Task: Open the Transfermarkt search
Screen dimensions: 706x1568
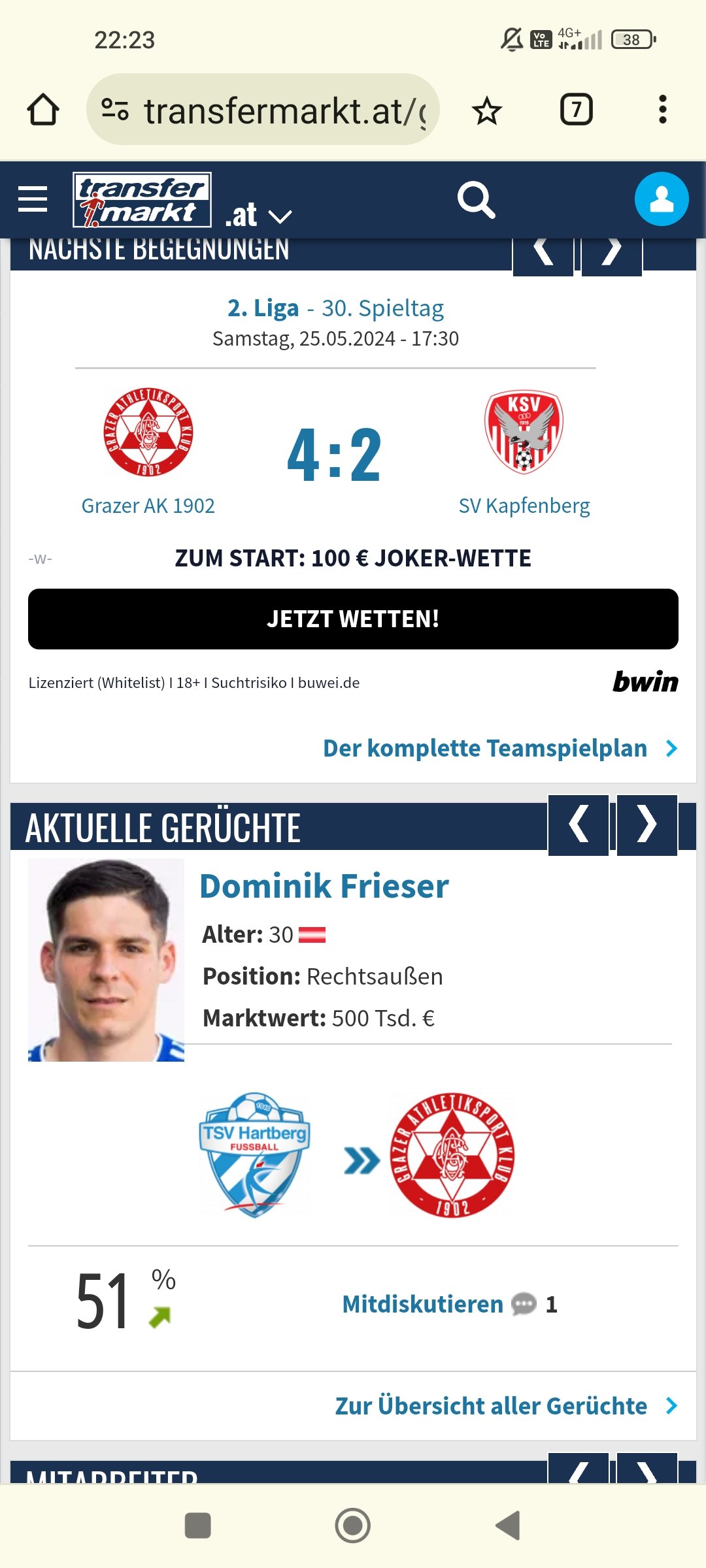Action: pos(476,200)
